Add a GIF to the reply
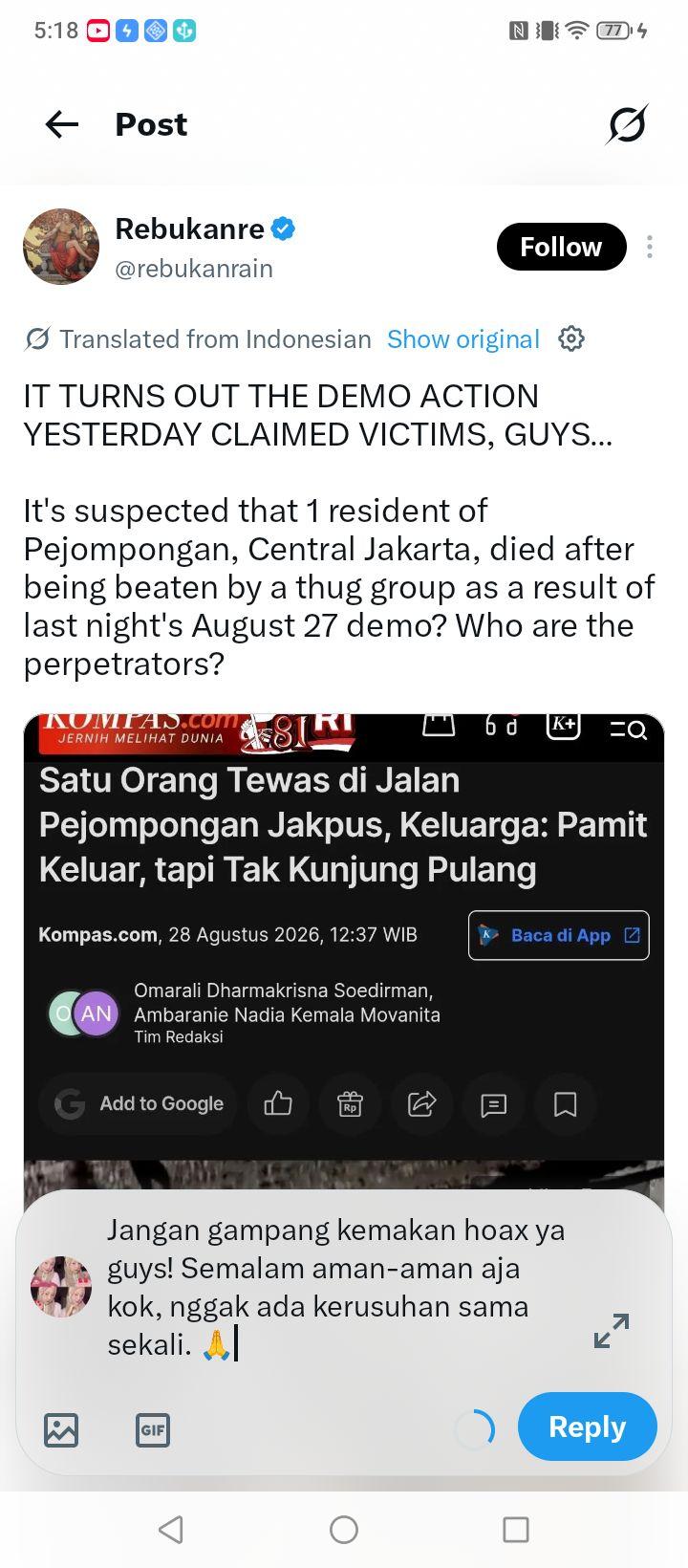Viewport: 688px width, 1568px height. point(153,1430)
